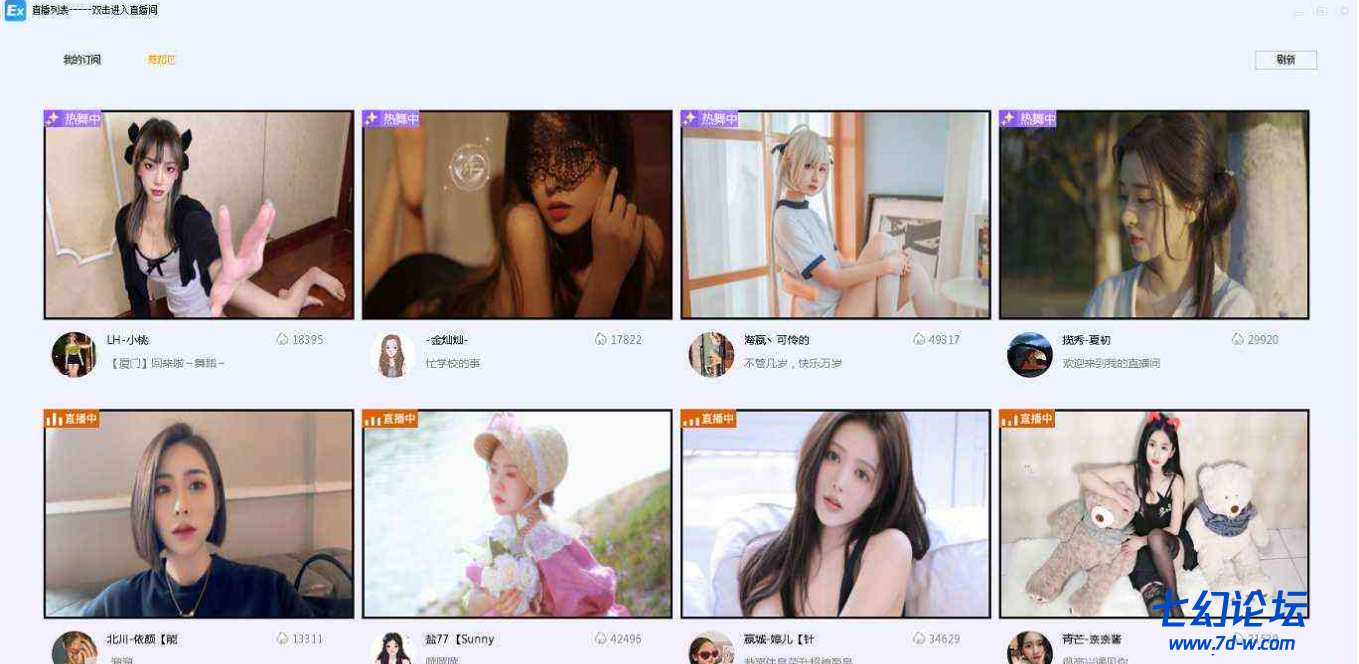The height and width of the screenshot is (664, 1359).
Task: Switch to the 我的订阅 tab
Action: [x=82, y=60]
